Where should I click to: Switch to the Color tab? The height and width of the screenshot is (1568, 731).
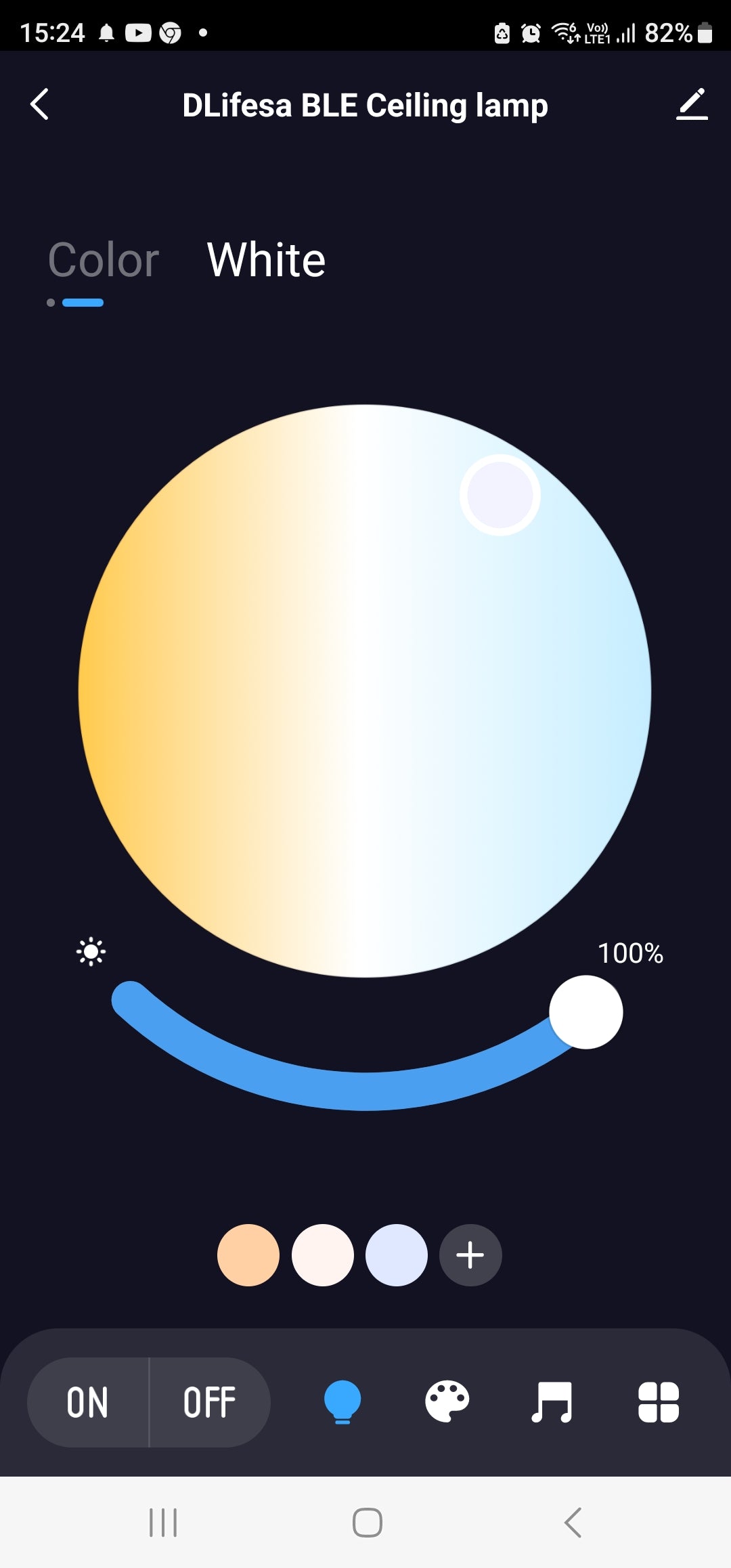104,260
